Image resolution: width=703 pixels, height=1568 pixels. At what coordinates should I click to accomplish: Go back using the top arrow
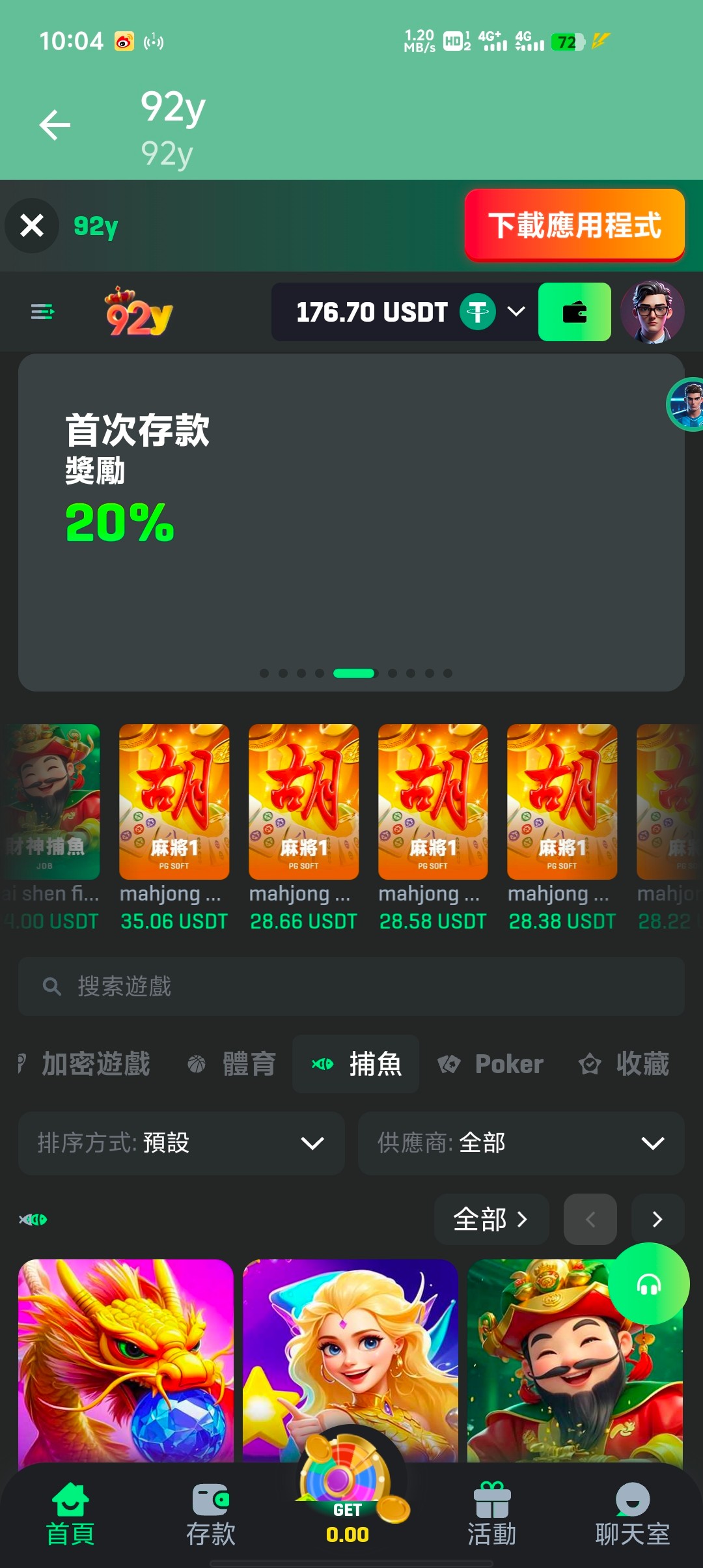55,125
